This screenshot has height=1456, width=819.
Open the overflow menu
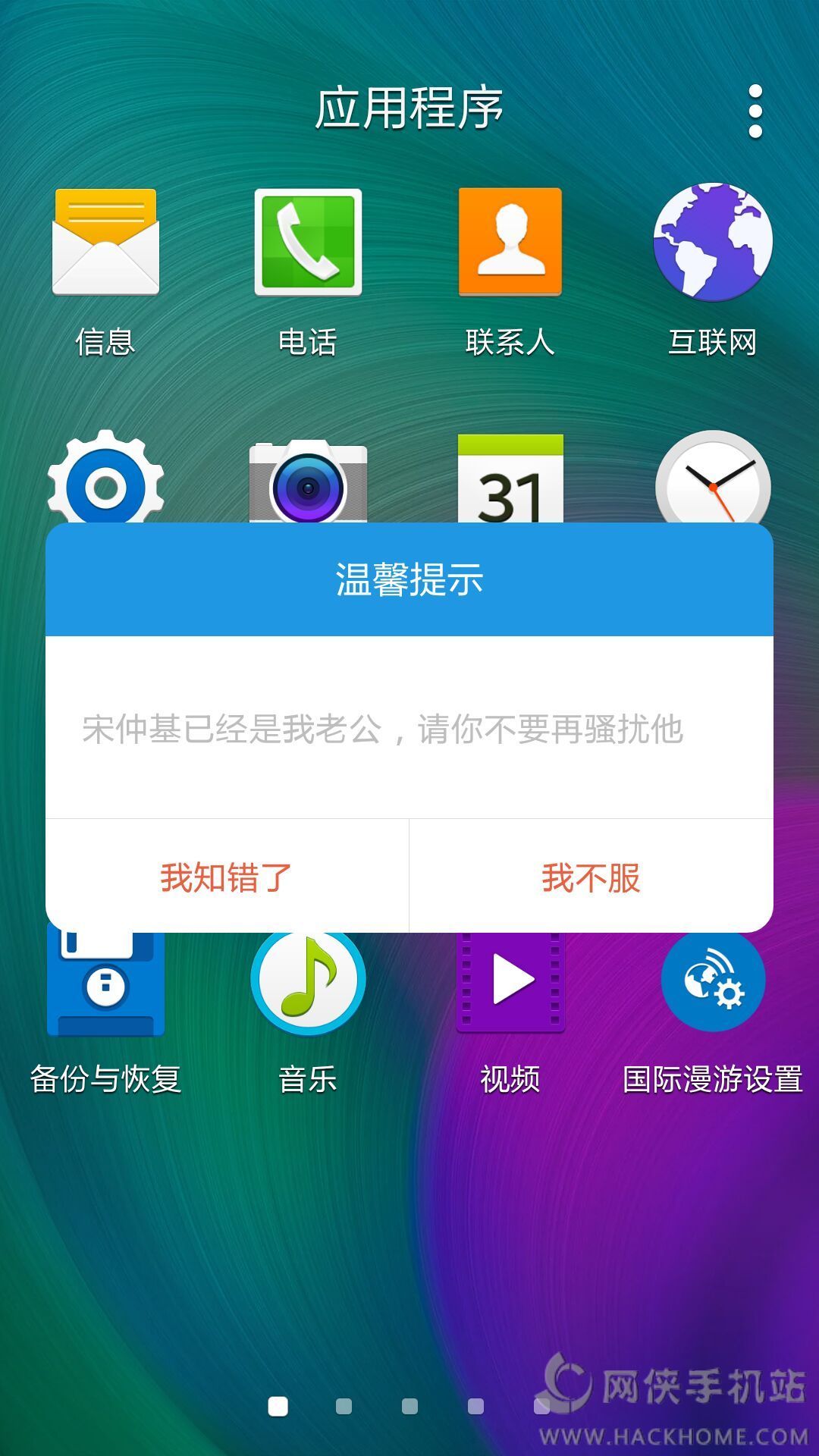click(x=755, y=111)
